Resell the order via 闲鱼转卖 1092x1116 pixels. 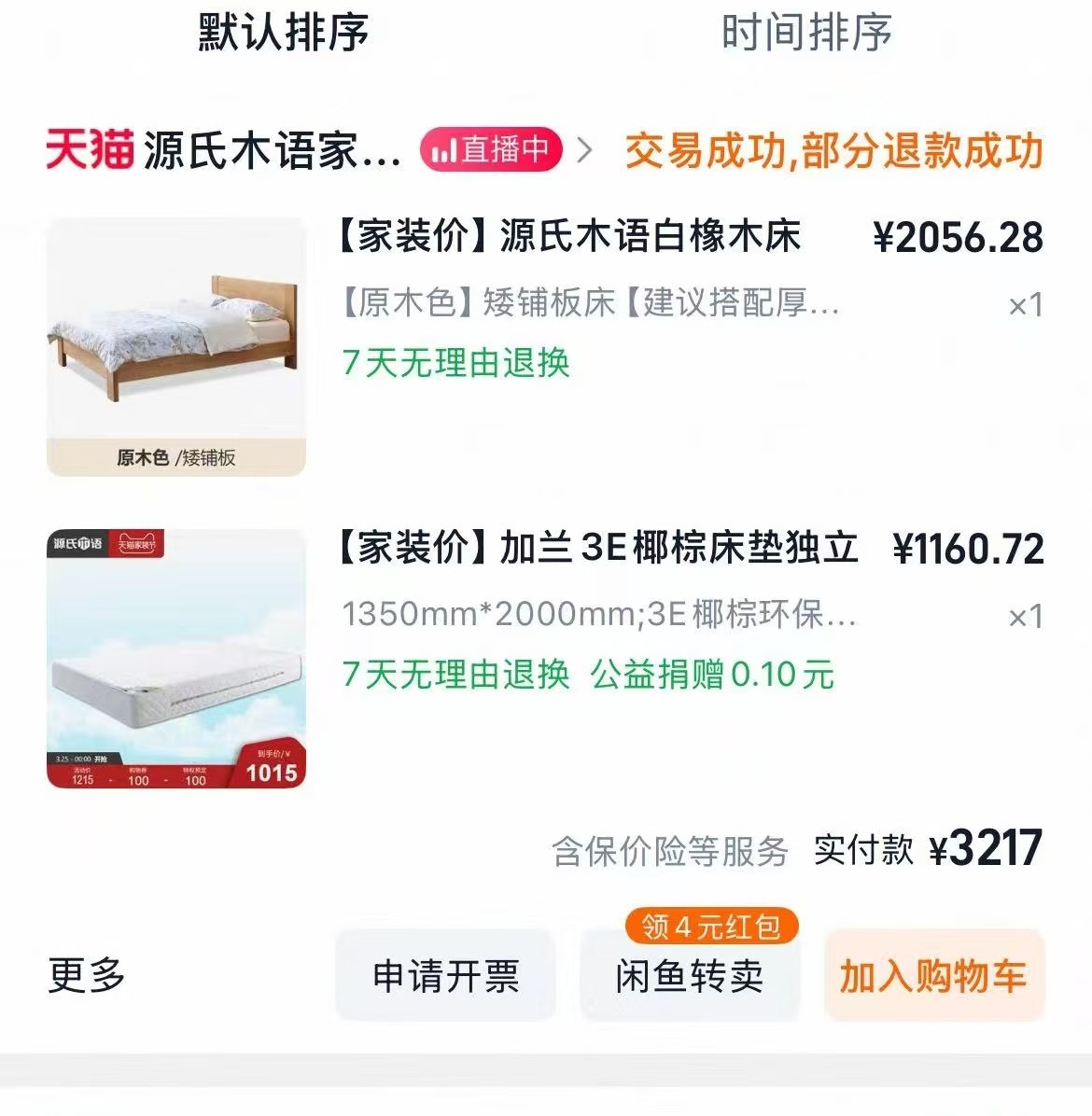pos(690,976)
